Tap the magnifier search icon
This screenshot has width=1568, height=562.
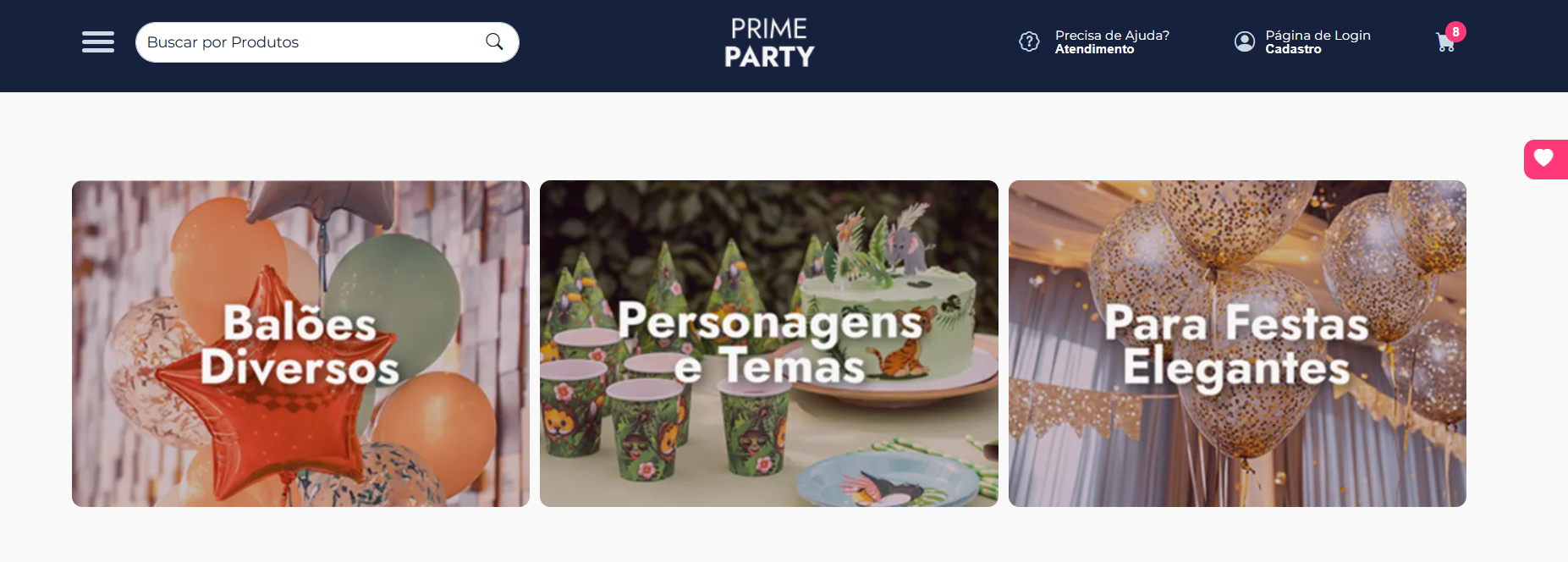(x=494, y=41)
